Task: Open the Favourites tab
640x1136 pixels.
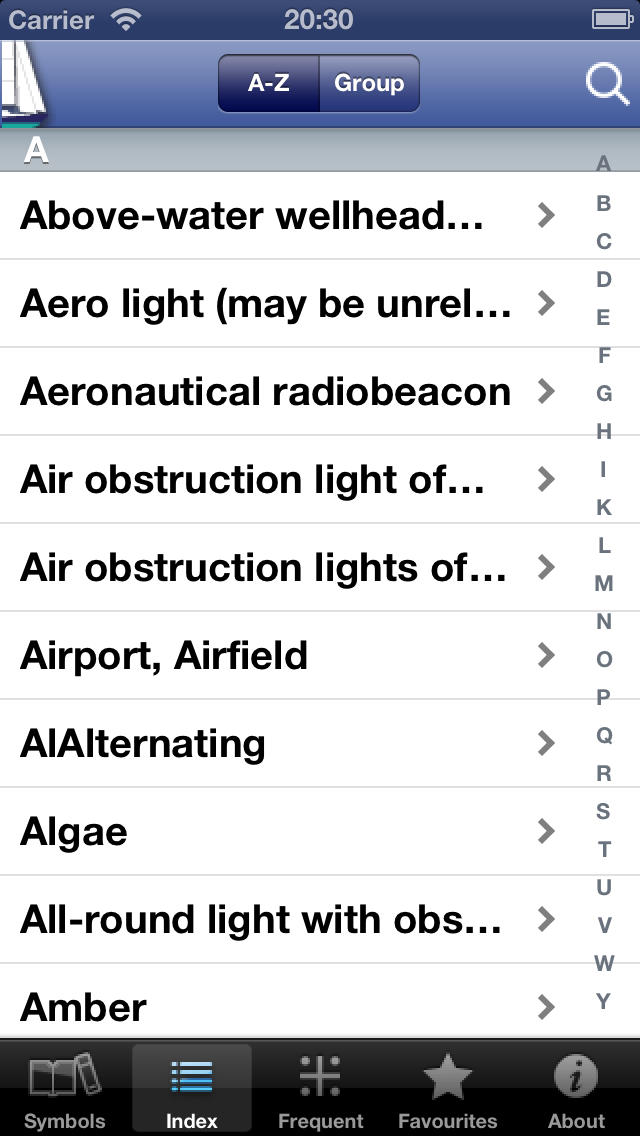Action: [x=448, y=1089]
